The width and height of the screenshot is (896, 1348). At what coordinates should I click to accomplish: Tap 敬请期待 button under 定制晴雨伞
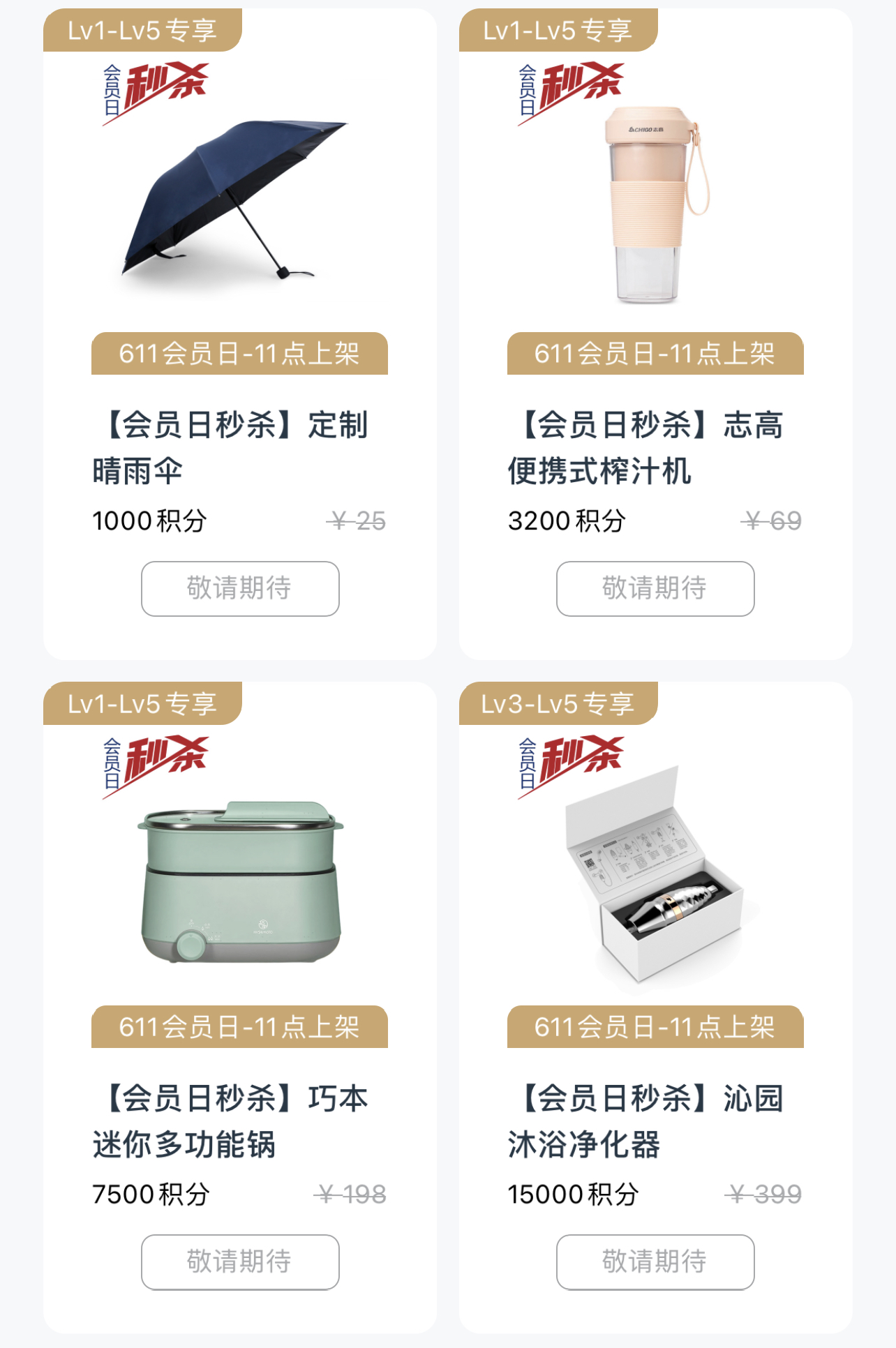coord(240,588)
